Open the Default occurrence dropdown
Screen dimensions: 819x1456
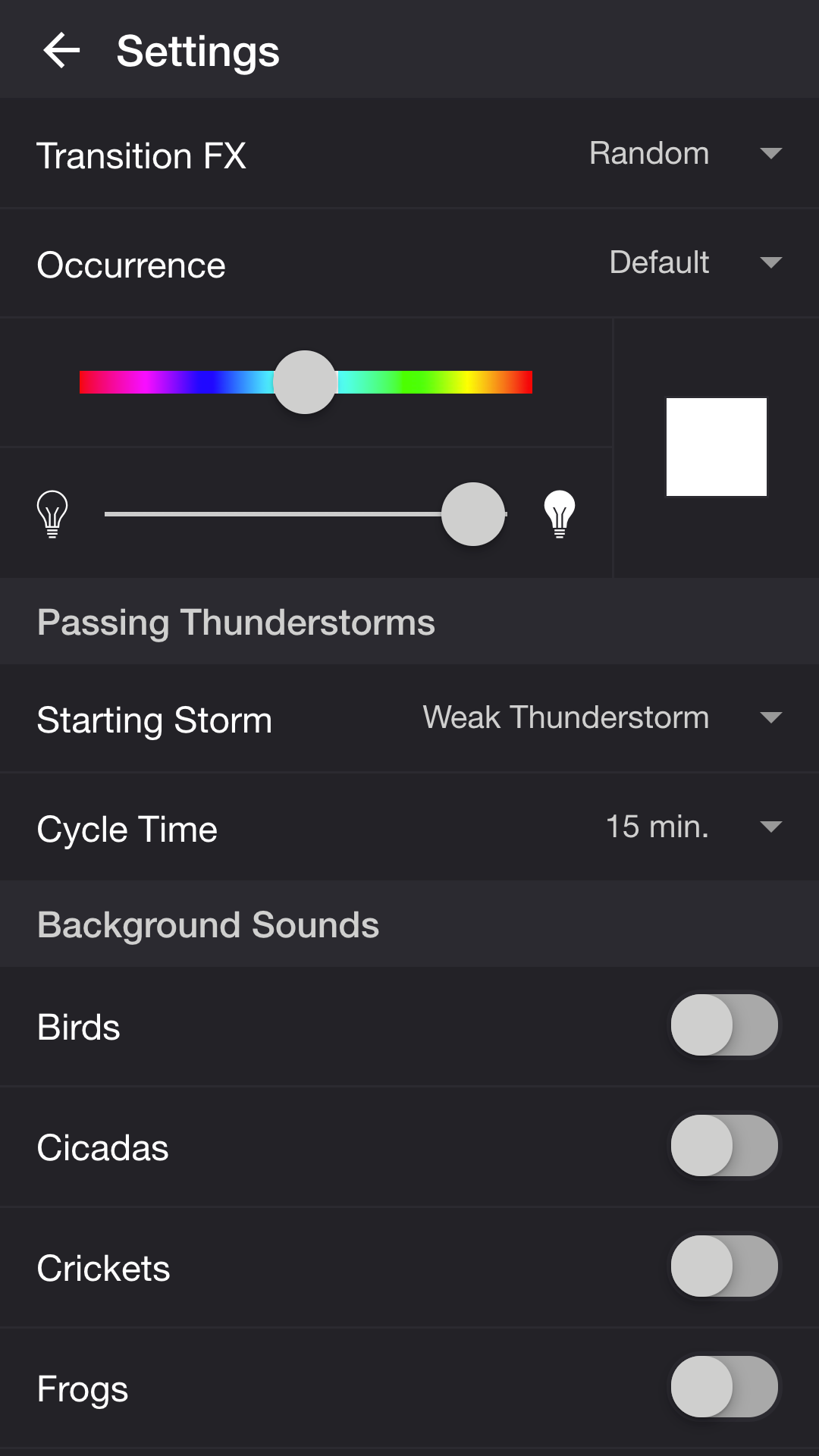coord(659,262)
